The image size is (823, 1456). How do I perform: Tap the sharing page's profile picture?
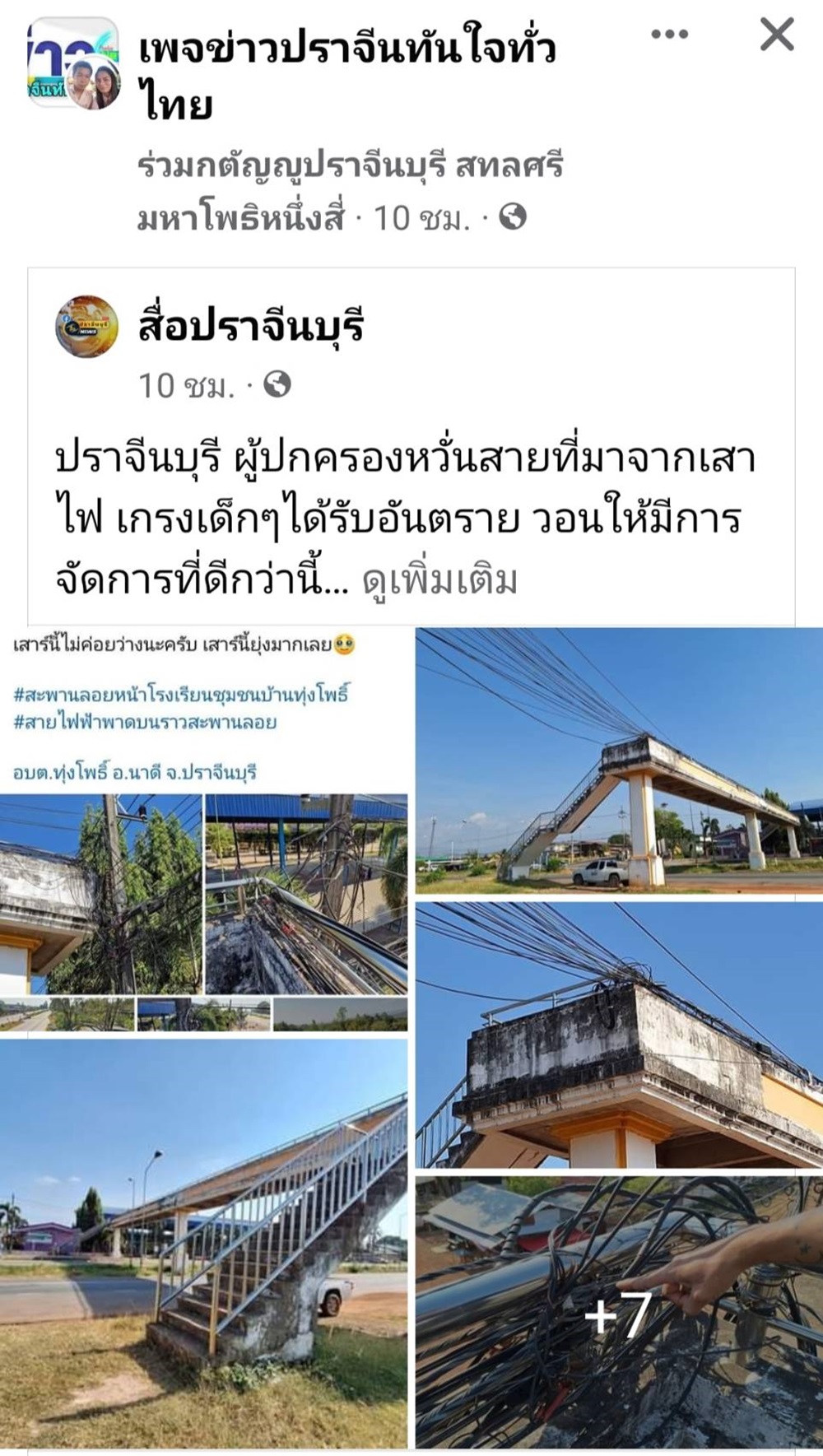[74, 64]
